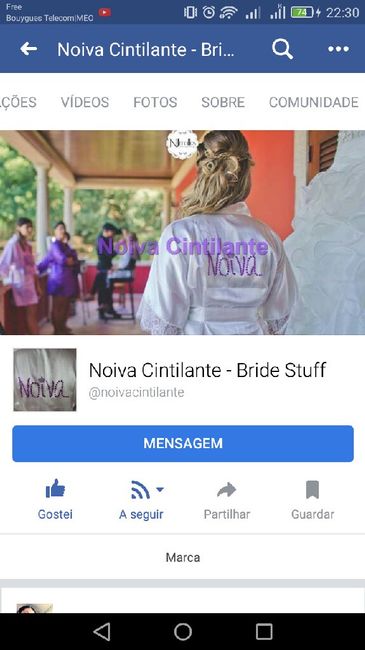Open the Comunidade tab

[314, 102]
